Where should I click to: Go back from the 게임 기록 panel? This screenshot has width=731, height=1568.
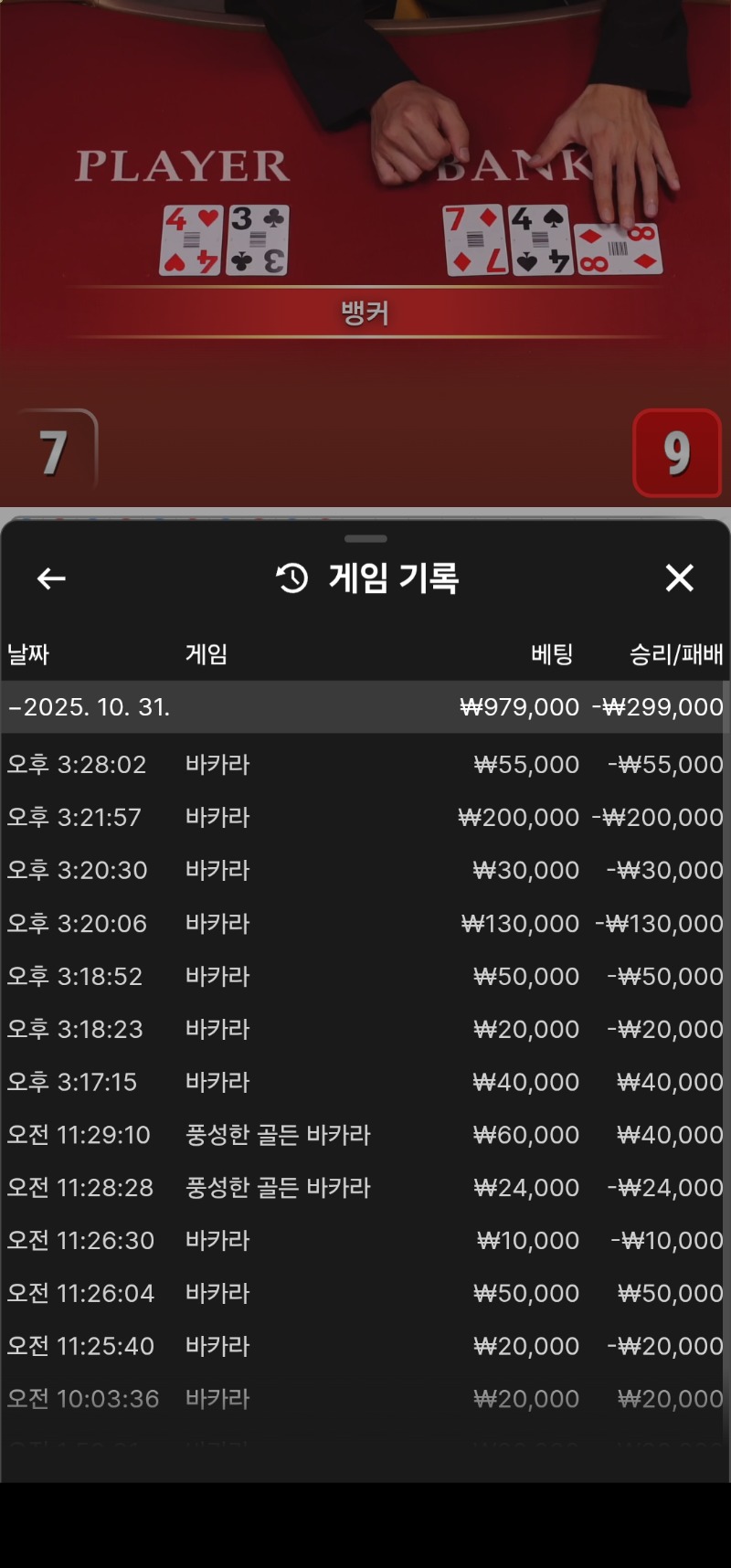pyautogui.click(x=51, y=578)
